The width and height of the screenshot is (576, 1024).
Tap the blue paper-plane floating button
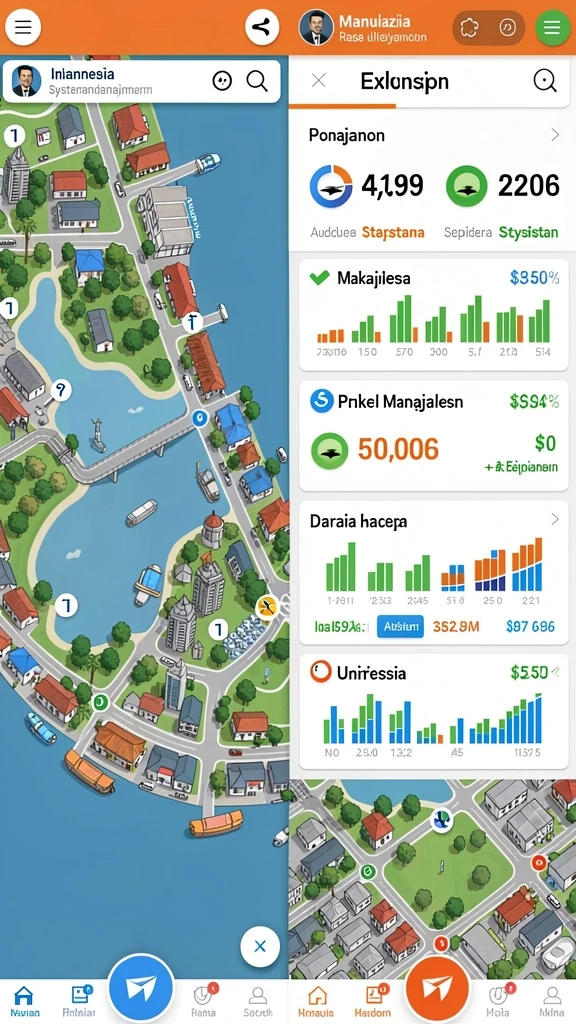[x=141, y=987]
